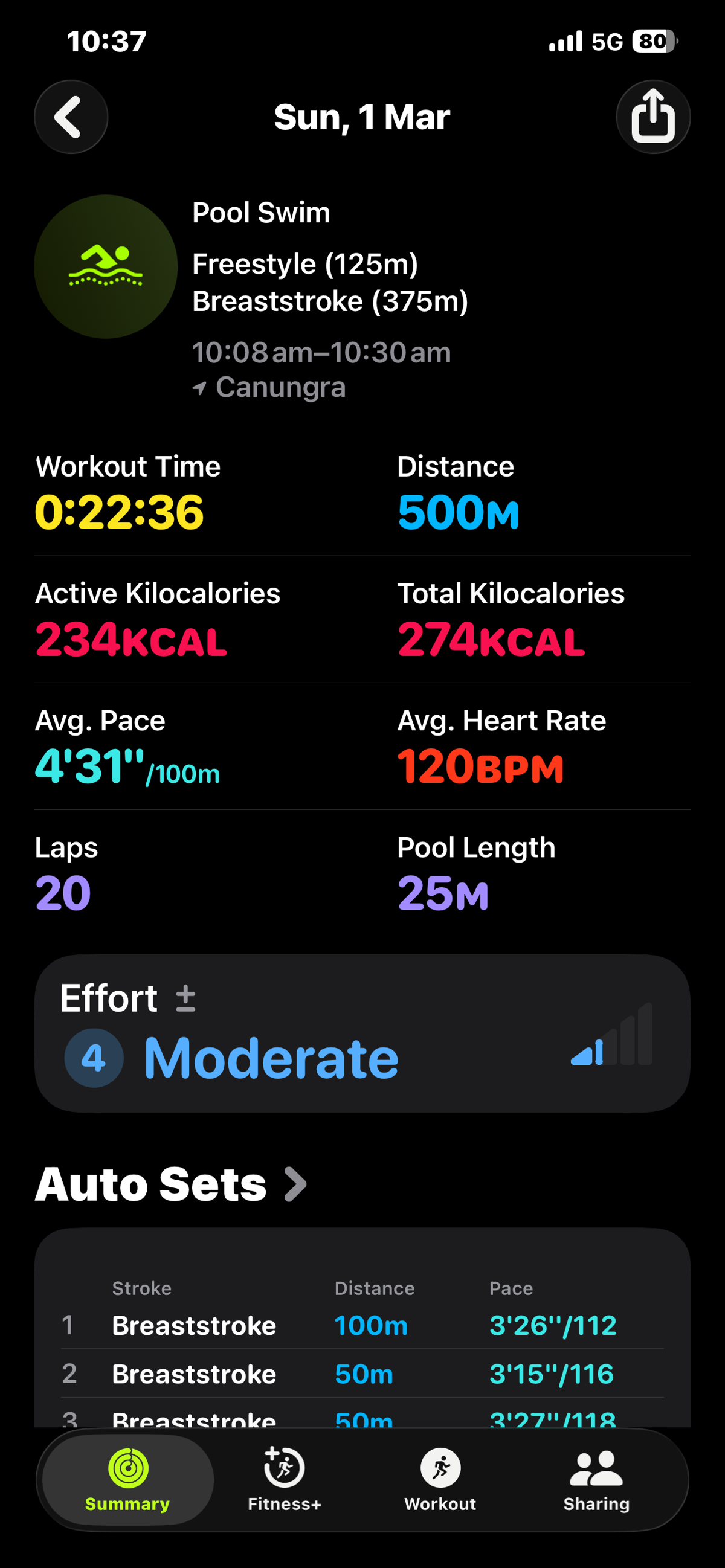The height and width of the screenshot is (1568, 725).
Task: Open the Effort rating card
Action: [x=362, y=1033]
